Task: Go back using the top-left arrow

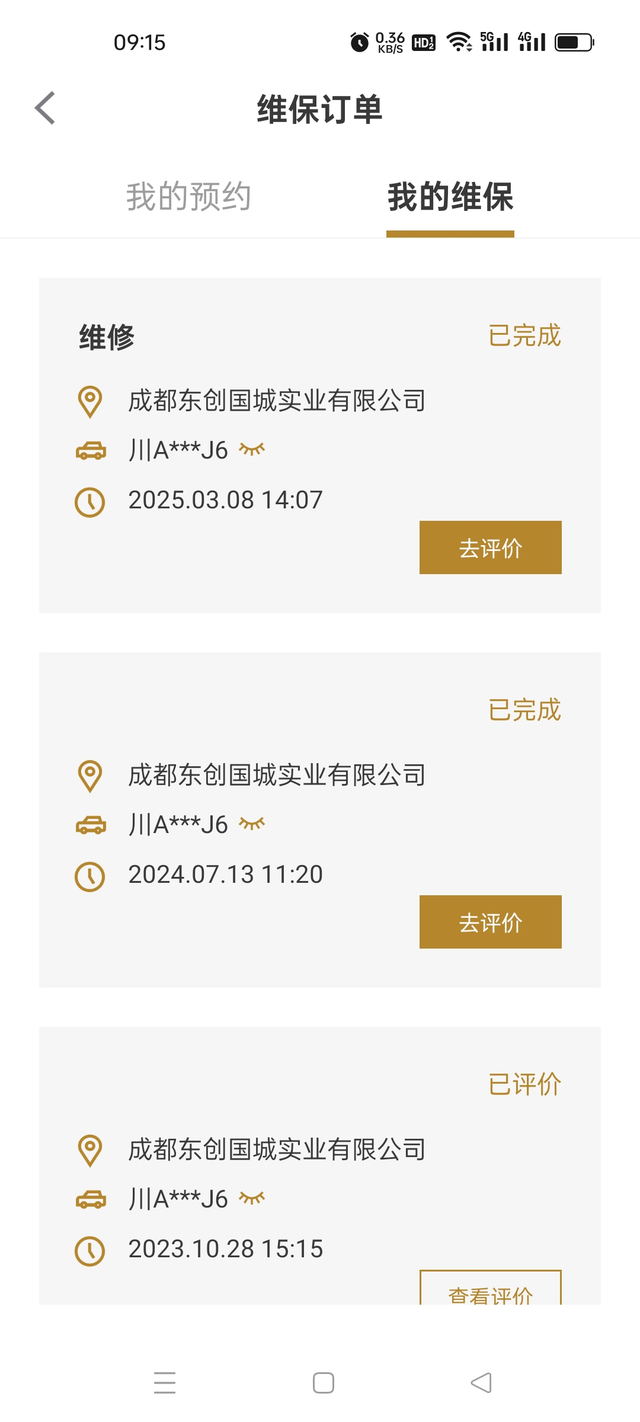Action: [45, 108]
